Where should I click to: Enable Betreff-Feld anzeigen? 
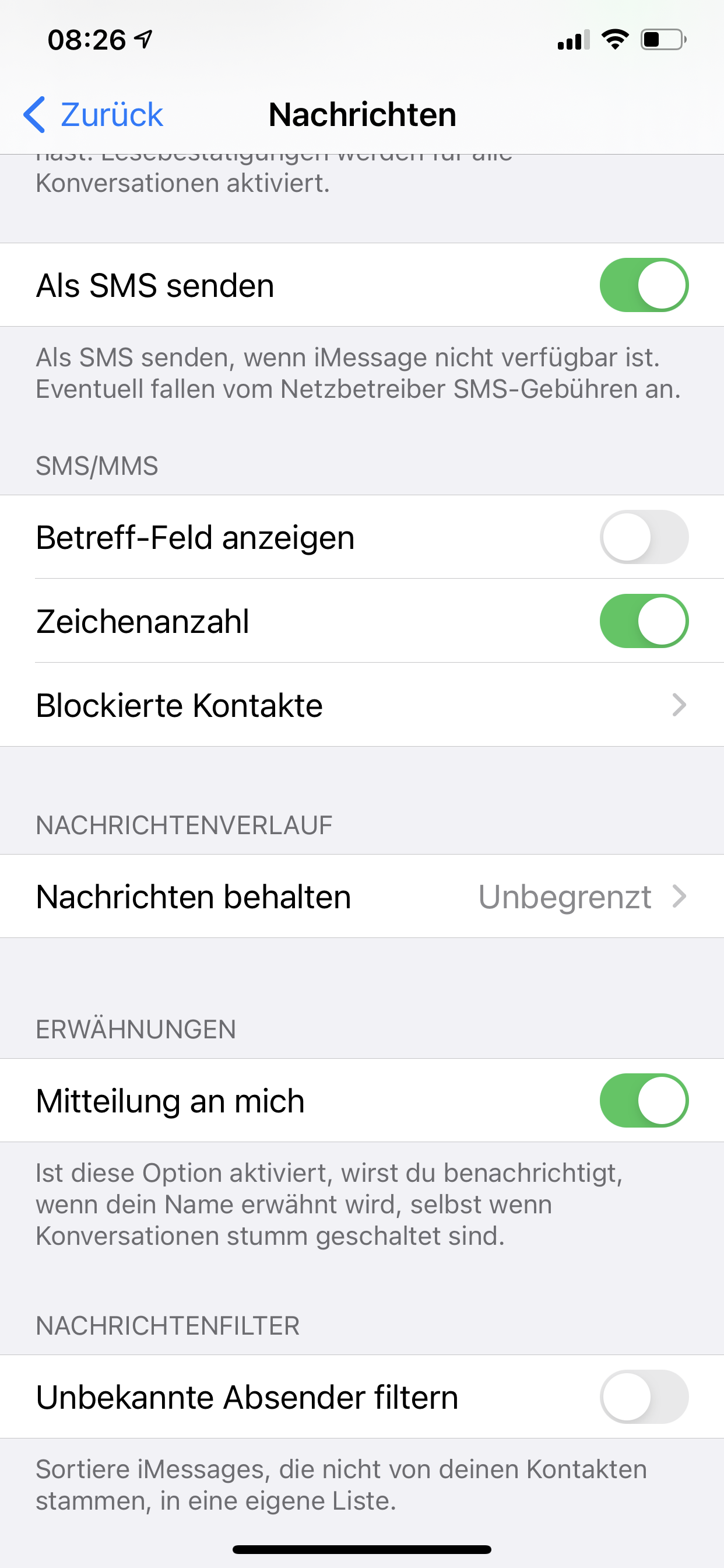click(x=643, y=537)
